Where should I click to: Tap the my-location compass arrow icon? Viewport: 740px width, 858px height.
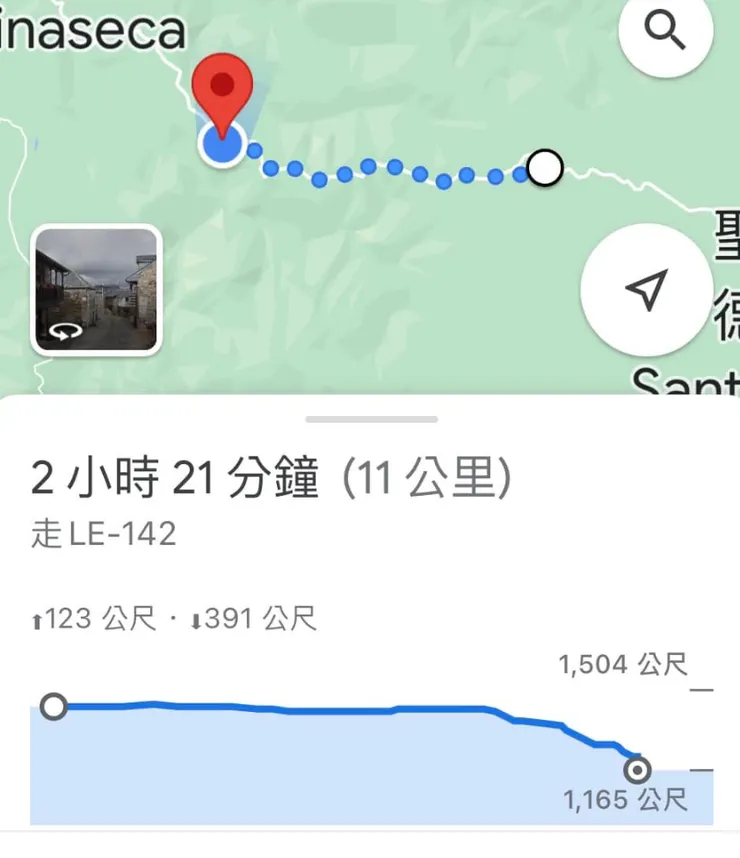(x=648, y=290)
